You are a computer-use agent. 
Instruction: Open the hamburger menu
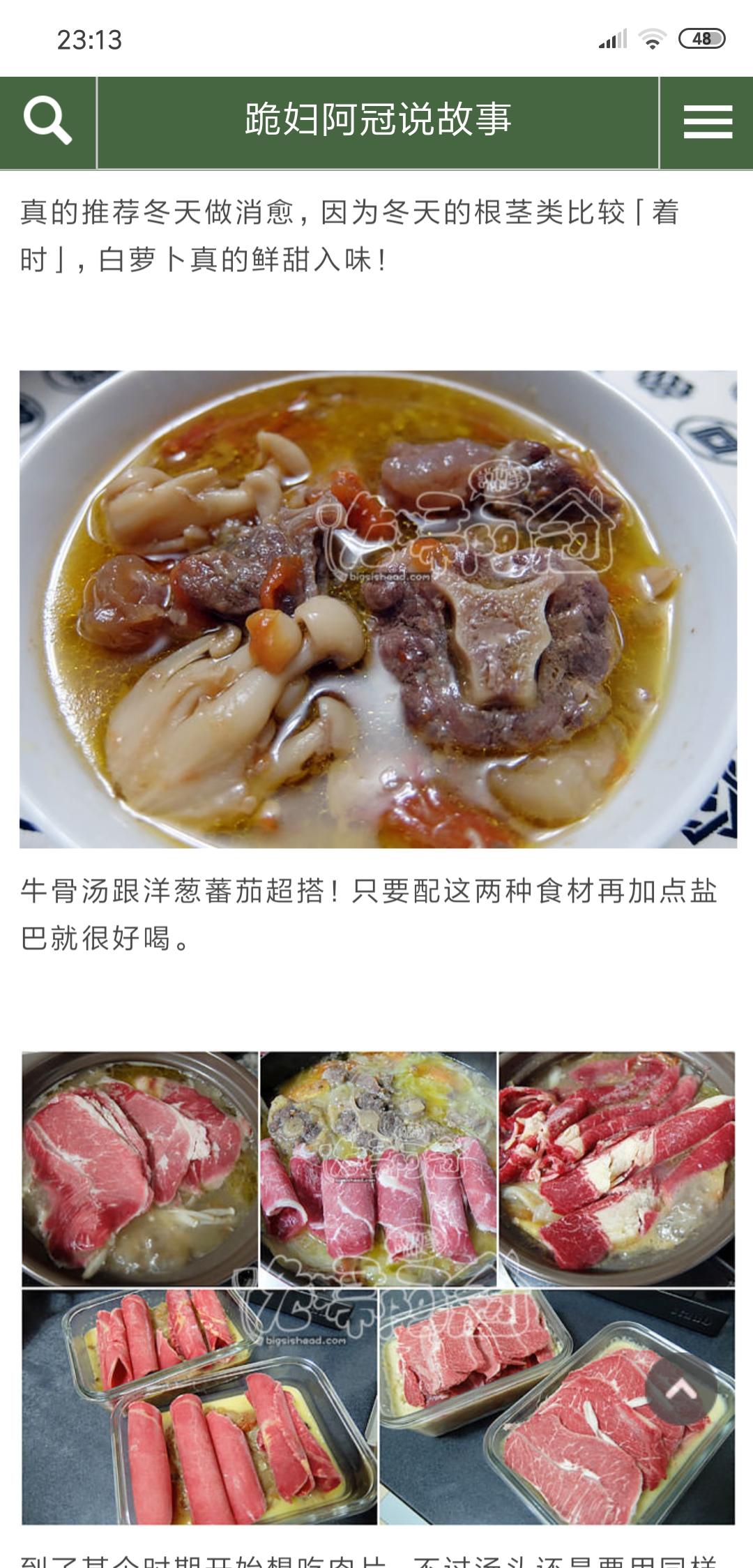(707, 122)
